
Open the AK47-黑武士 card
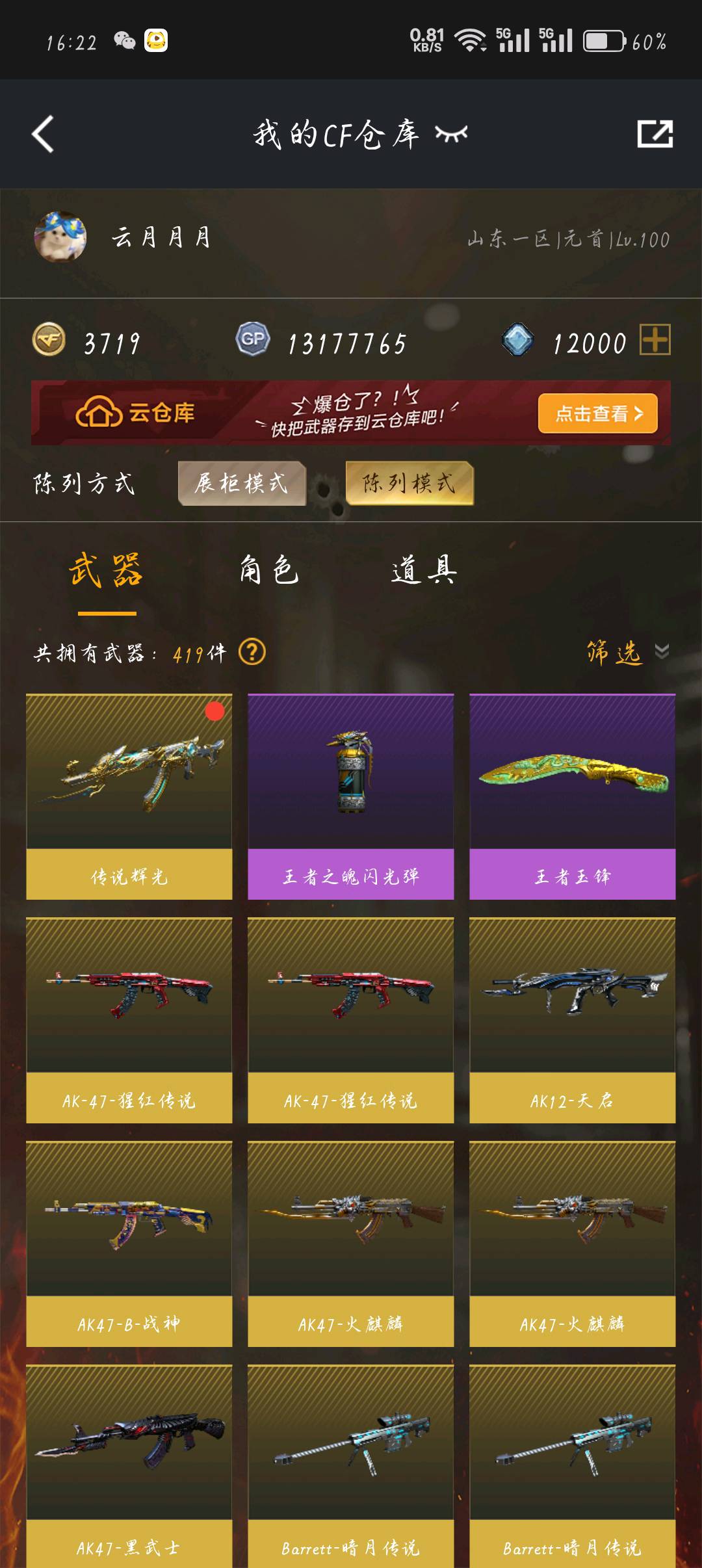[x=129, y=1466]
